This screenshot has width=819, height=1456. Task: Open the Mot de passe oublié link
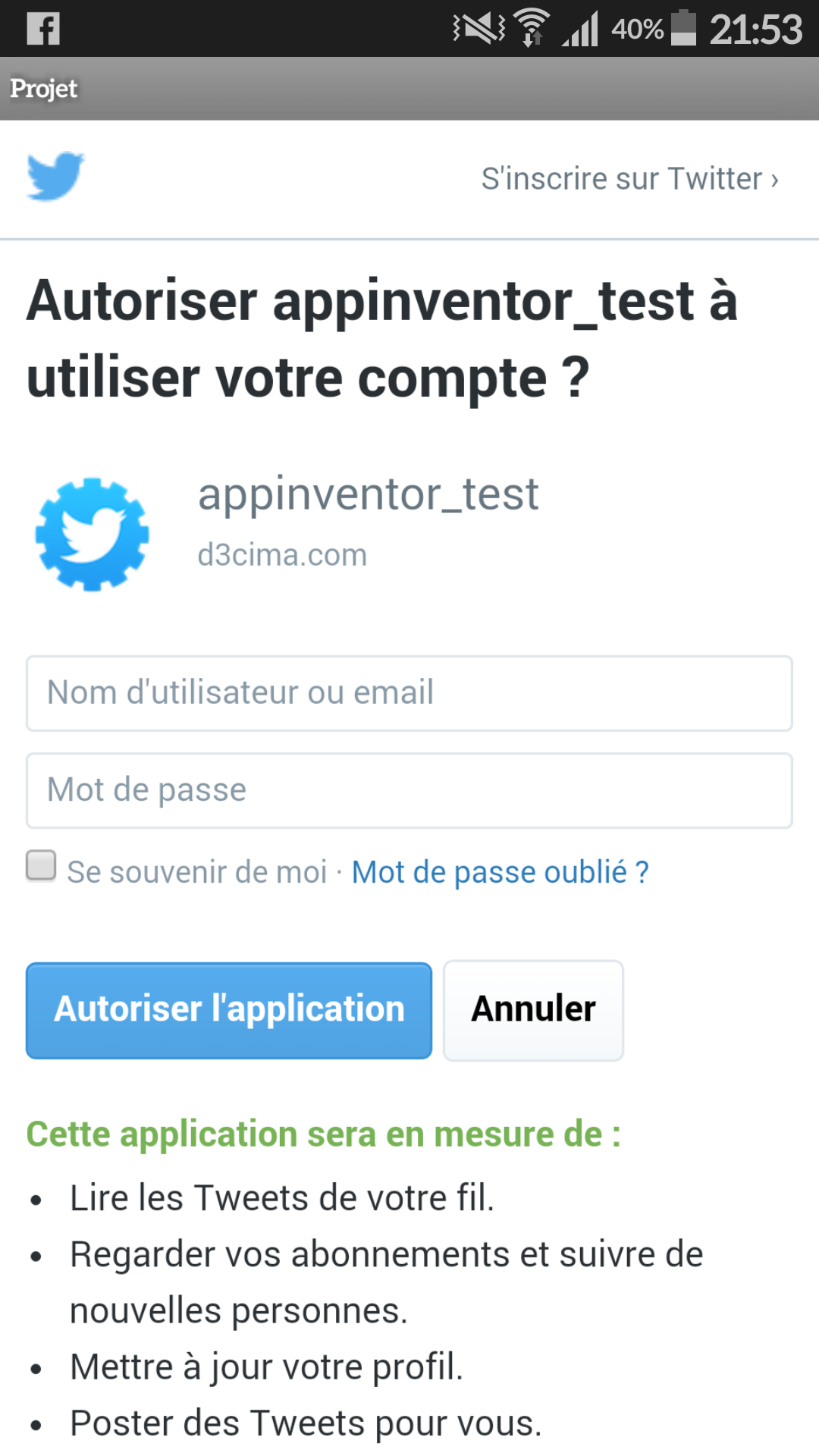tap(500, 872)
